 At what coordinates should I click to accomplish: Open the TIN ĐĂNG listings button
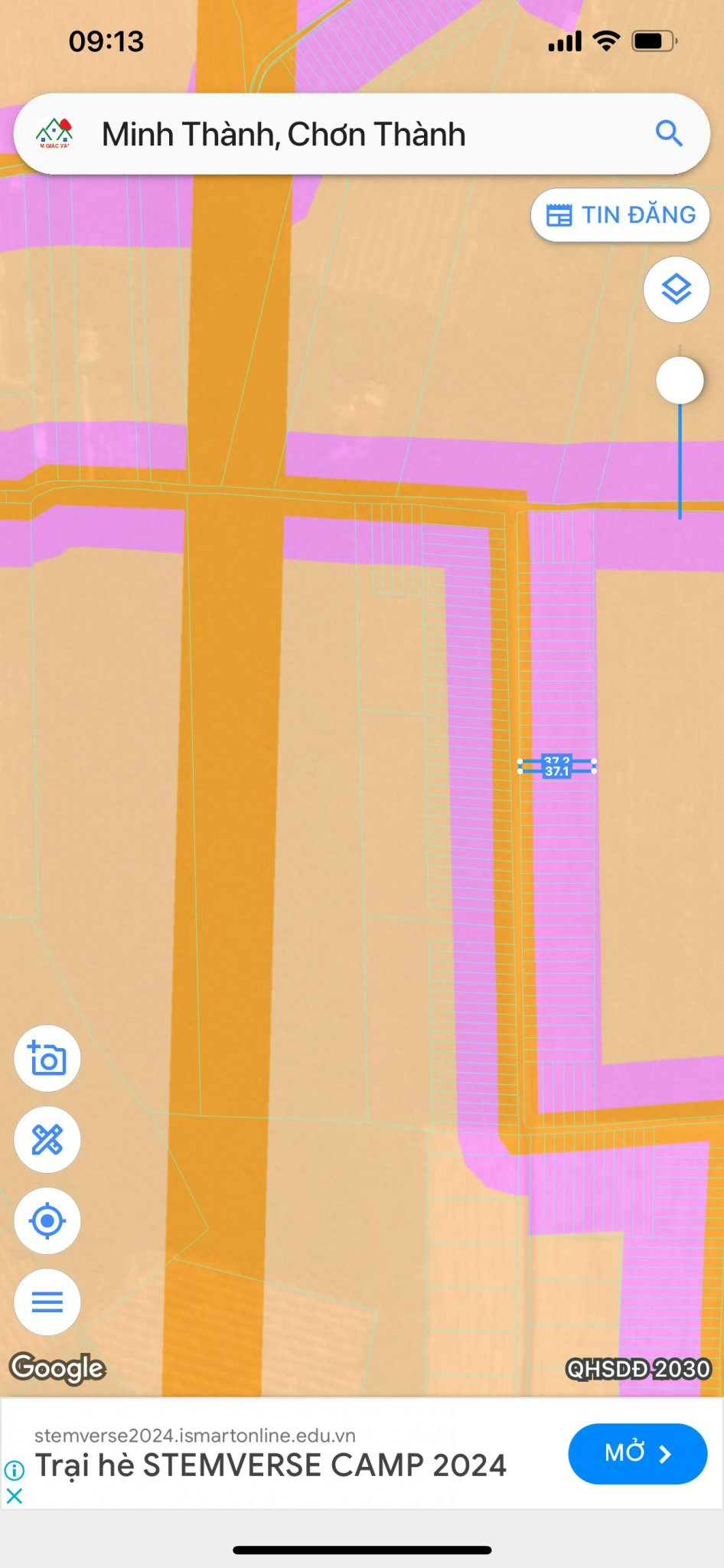tap(621, 215)
